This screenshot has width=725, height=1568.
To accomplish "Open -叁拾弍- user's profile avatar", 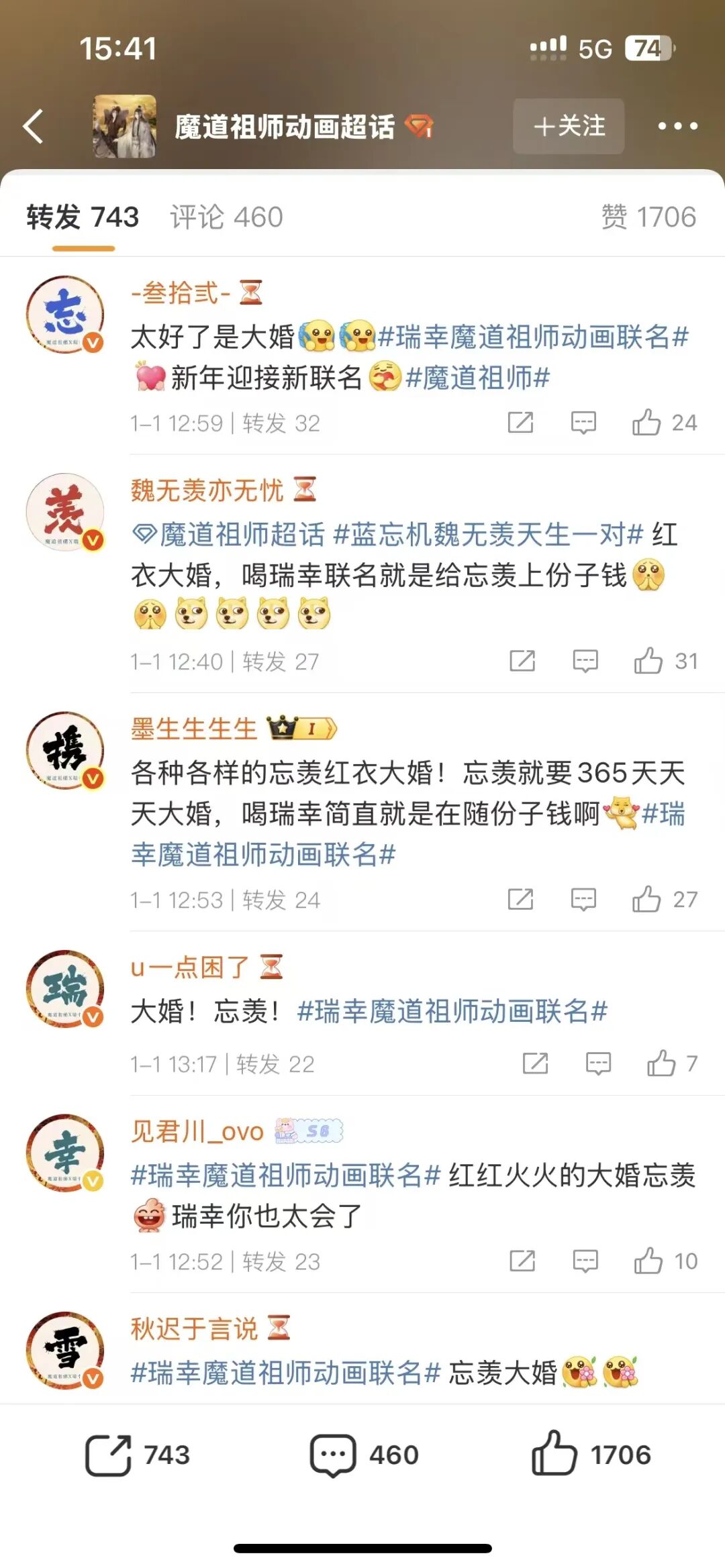I will click(x=65, y=315).
